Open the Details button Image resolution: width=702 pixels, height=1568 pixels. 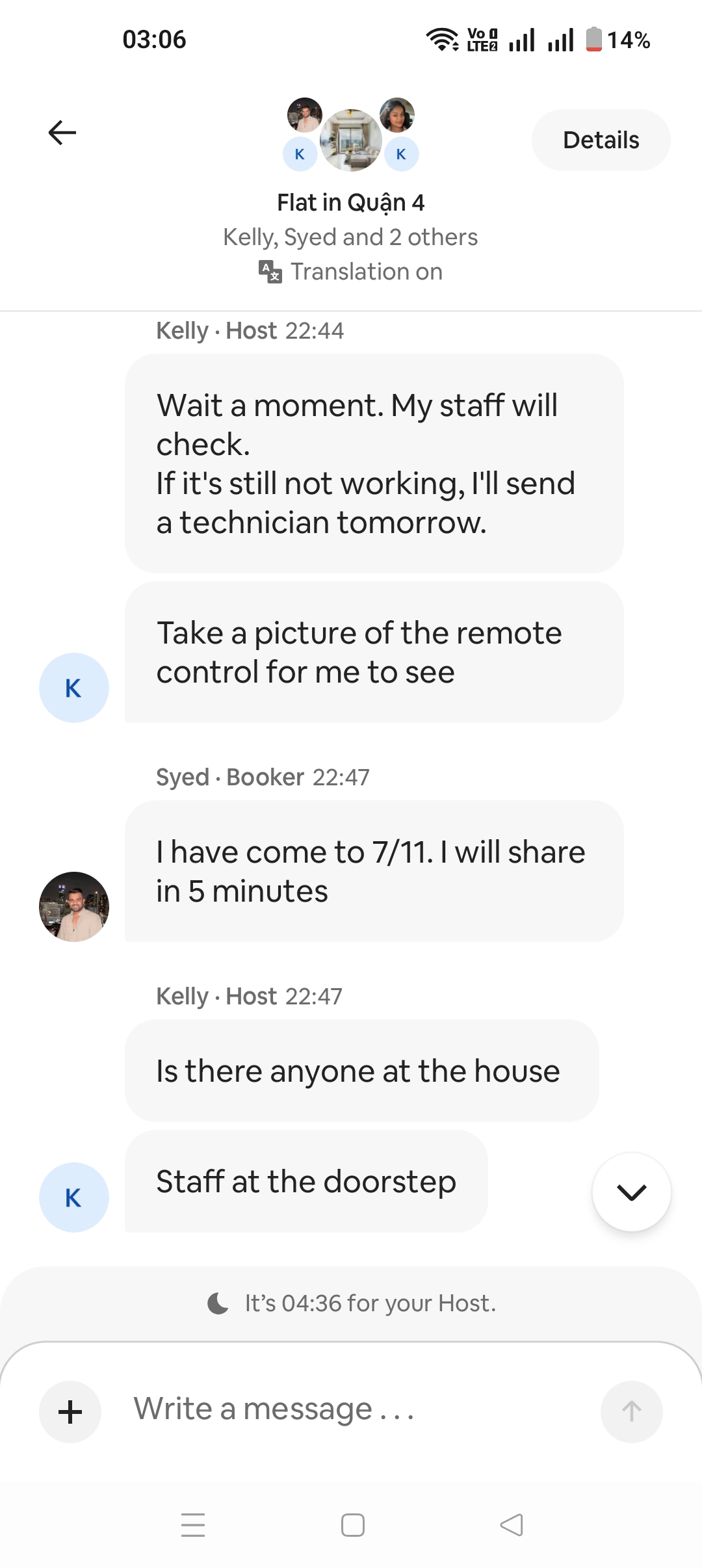pyautogui.click(x=601, y=140)
